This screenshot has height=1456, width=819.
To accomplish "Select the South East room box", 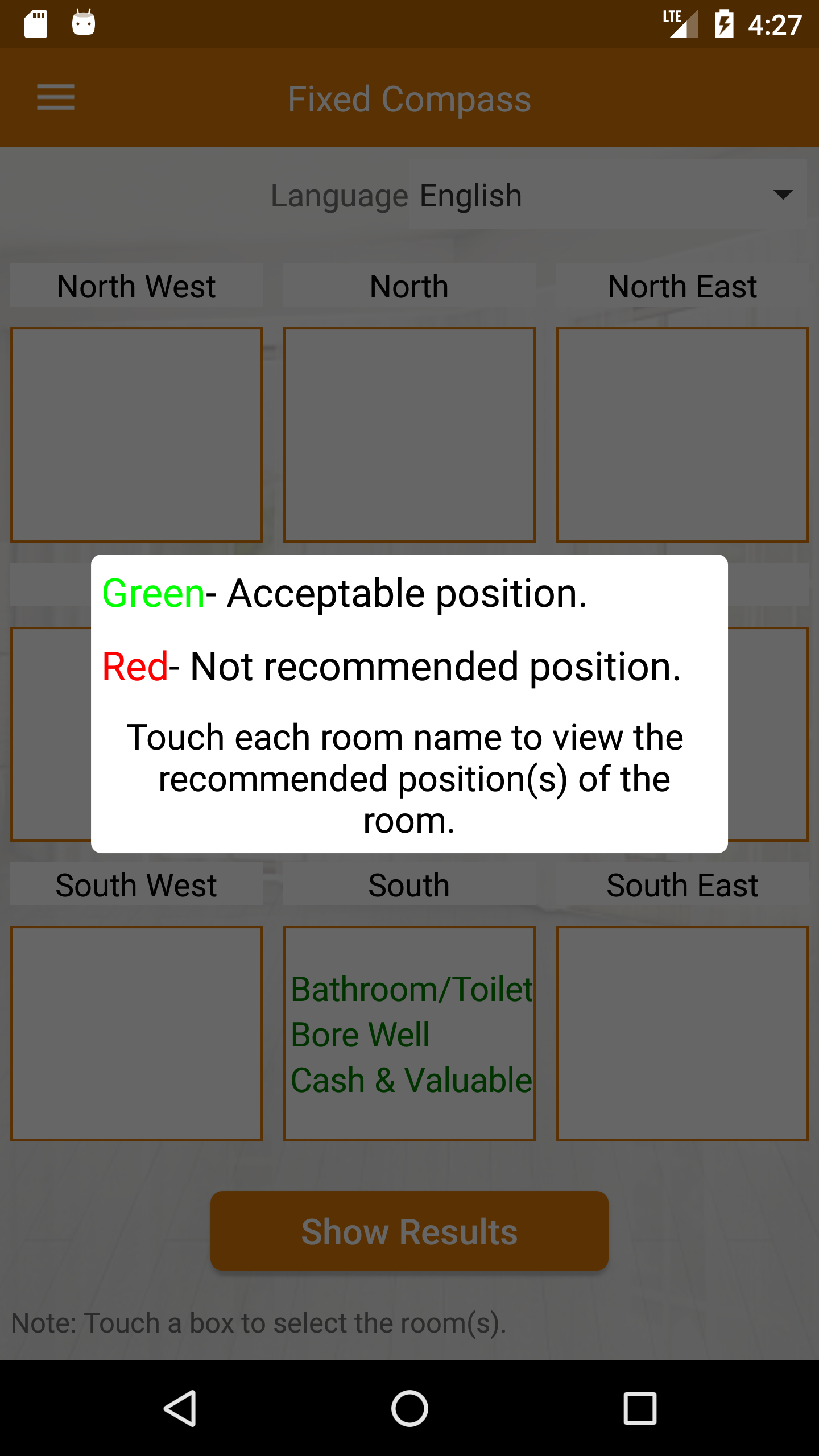I will pyautogui.click(x=682, y=1033).
